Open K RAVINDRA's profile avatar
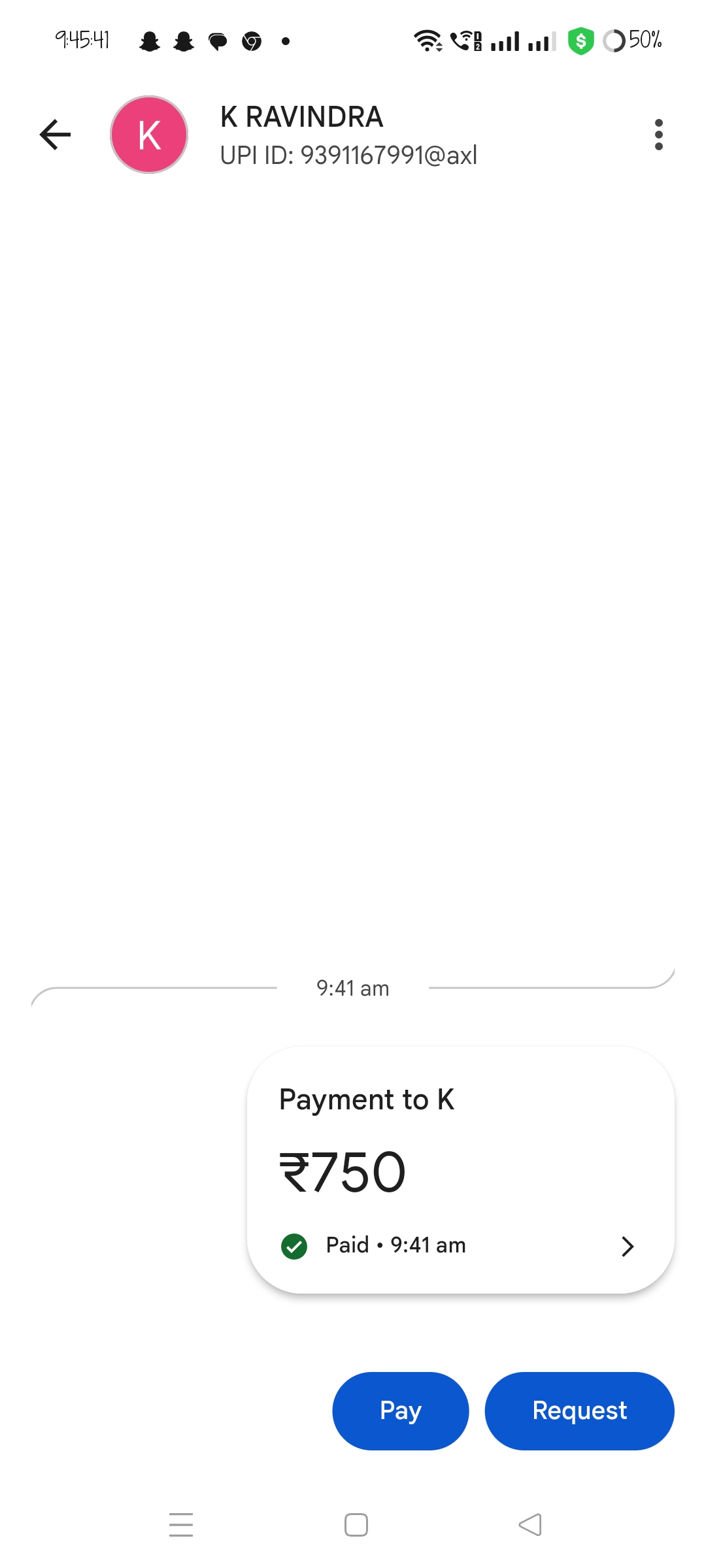This screenshot has width=706, height=1568. (149, 135)
